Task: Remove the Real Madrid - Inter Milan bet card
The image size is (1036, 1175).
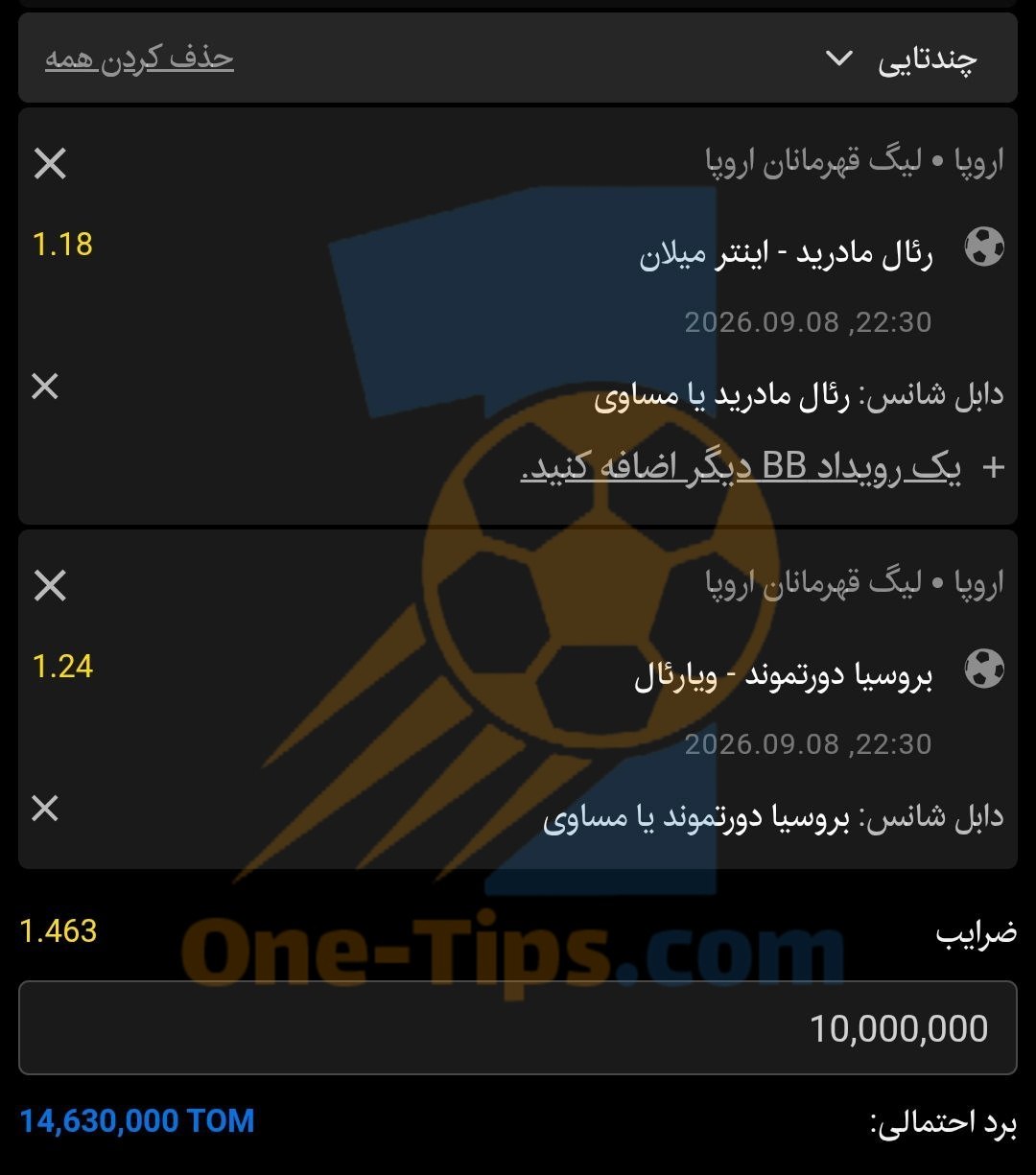Action: click(x=50, y=164)
